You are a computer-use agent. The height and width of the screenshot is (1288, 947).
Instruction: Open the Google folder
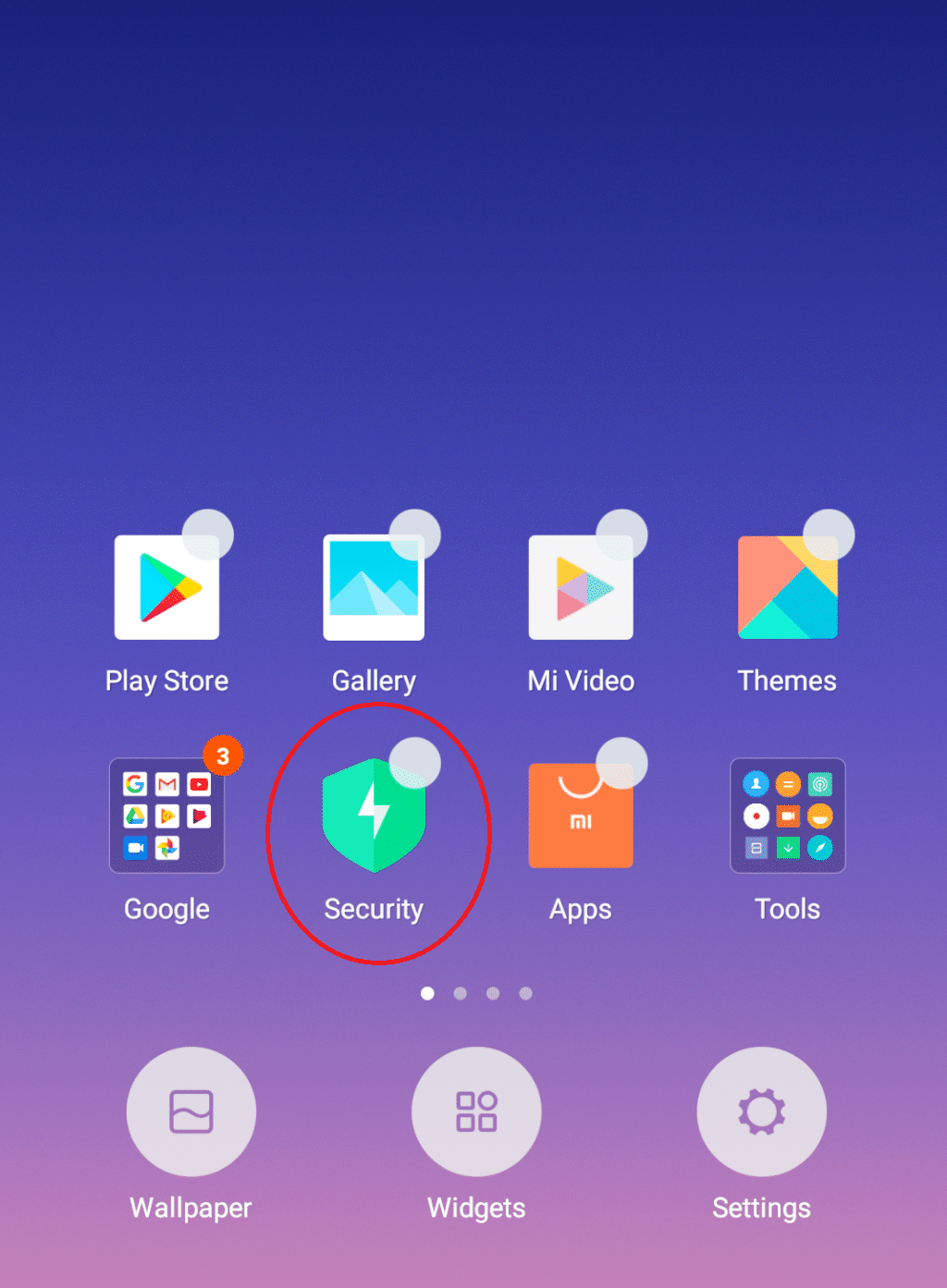coord(166,816)
